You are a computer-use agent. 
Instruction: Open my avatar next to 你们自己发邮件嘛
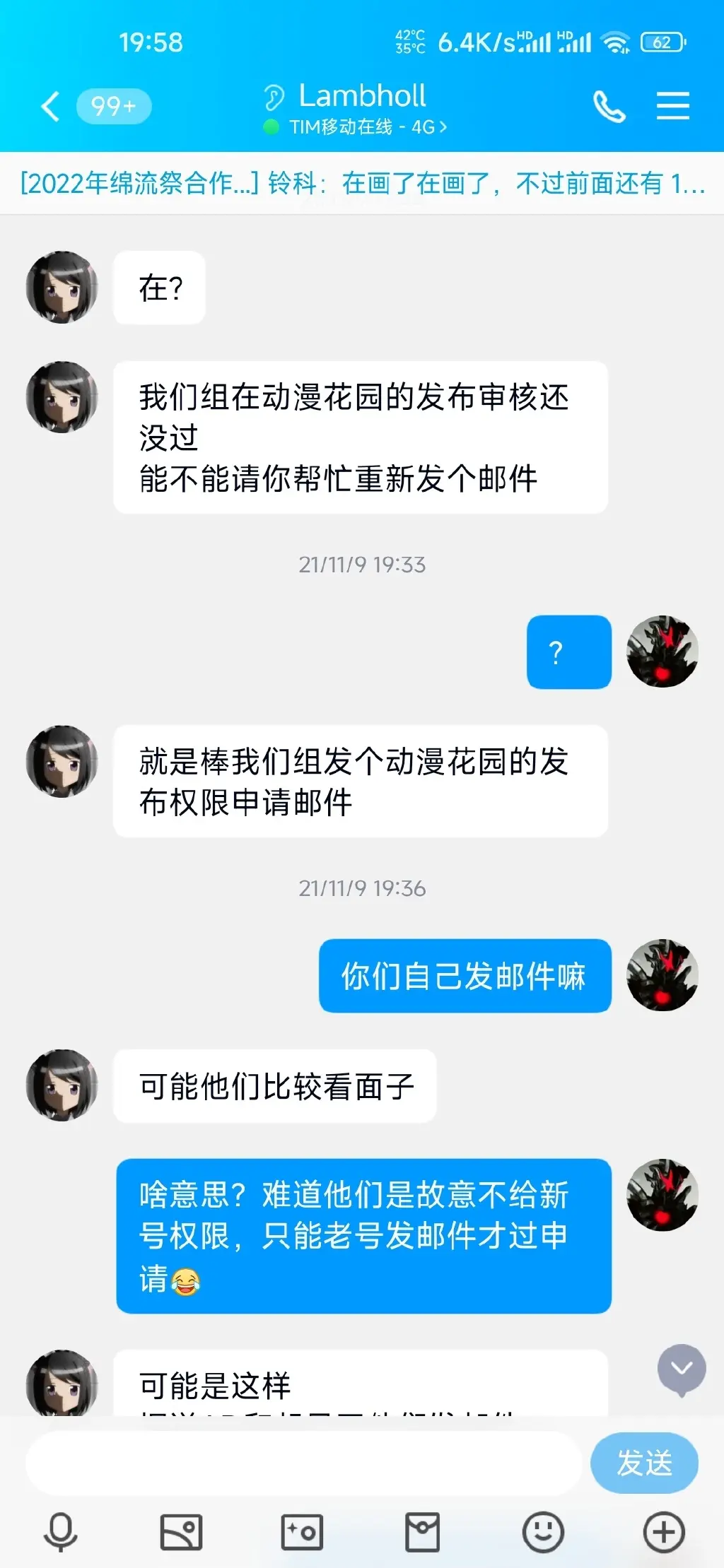point(662,975)
